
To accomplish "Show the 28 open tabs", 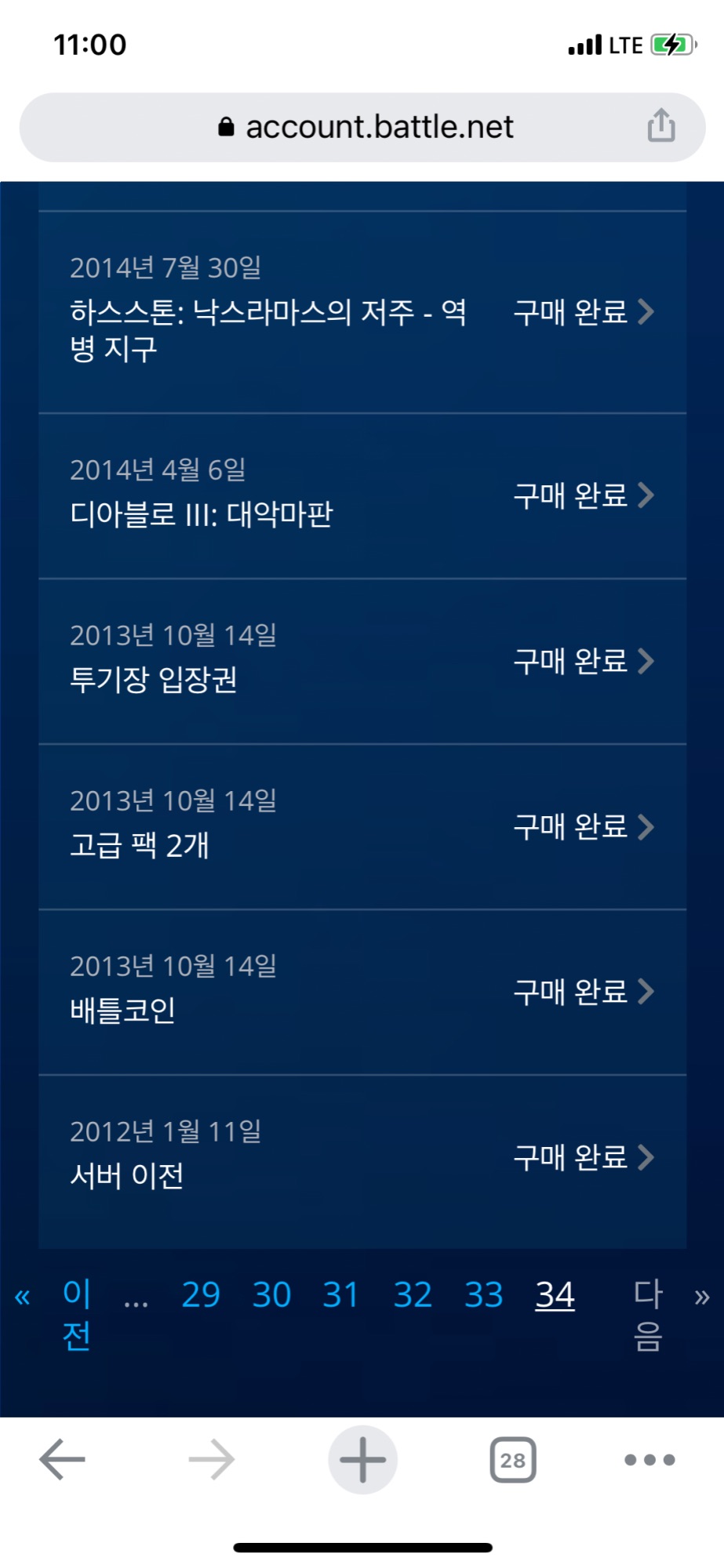I will tap(513, 1459).
